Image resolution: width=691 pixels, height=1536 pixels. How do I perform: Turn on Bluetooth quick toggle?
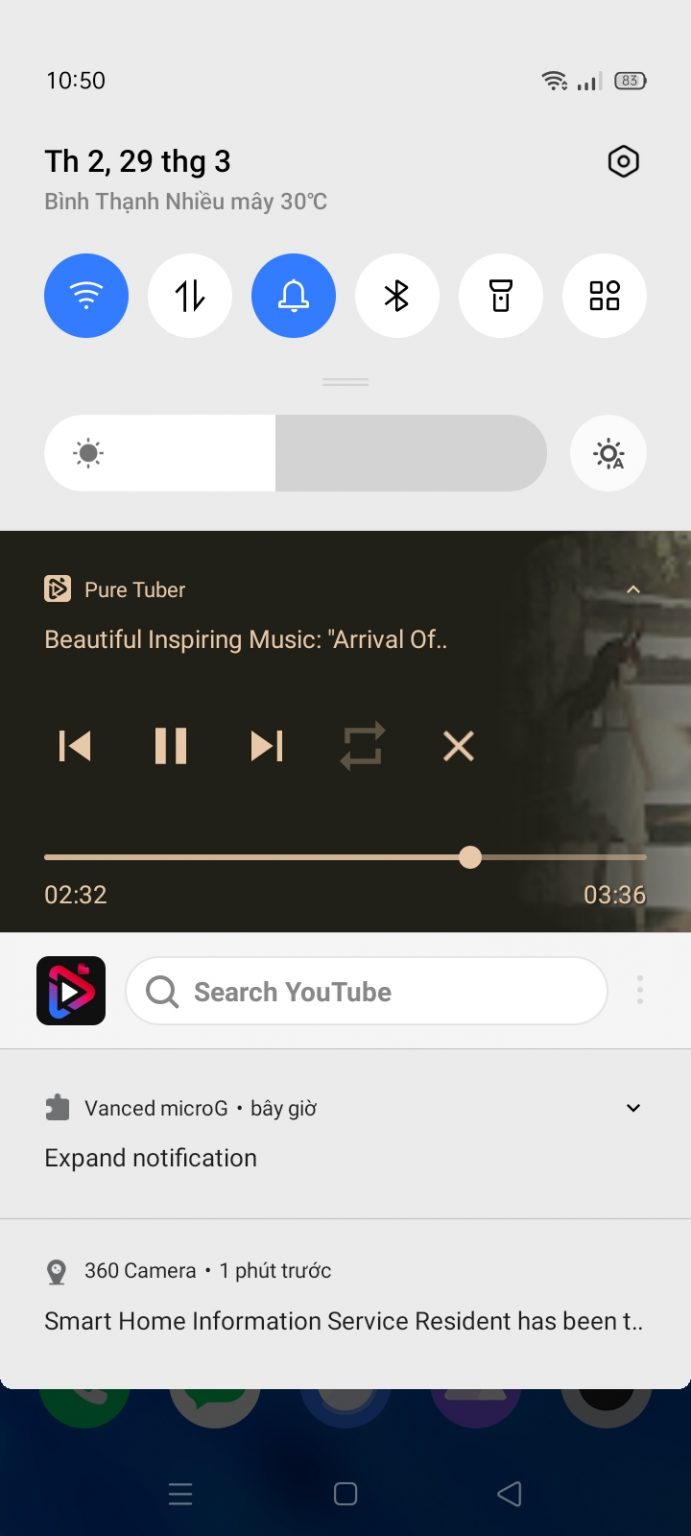tap(397, 296)
